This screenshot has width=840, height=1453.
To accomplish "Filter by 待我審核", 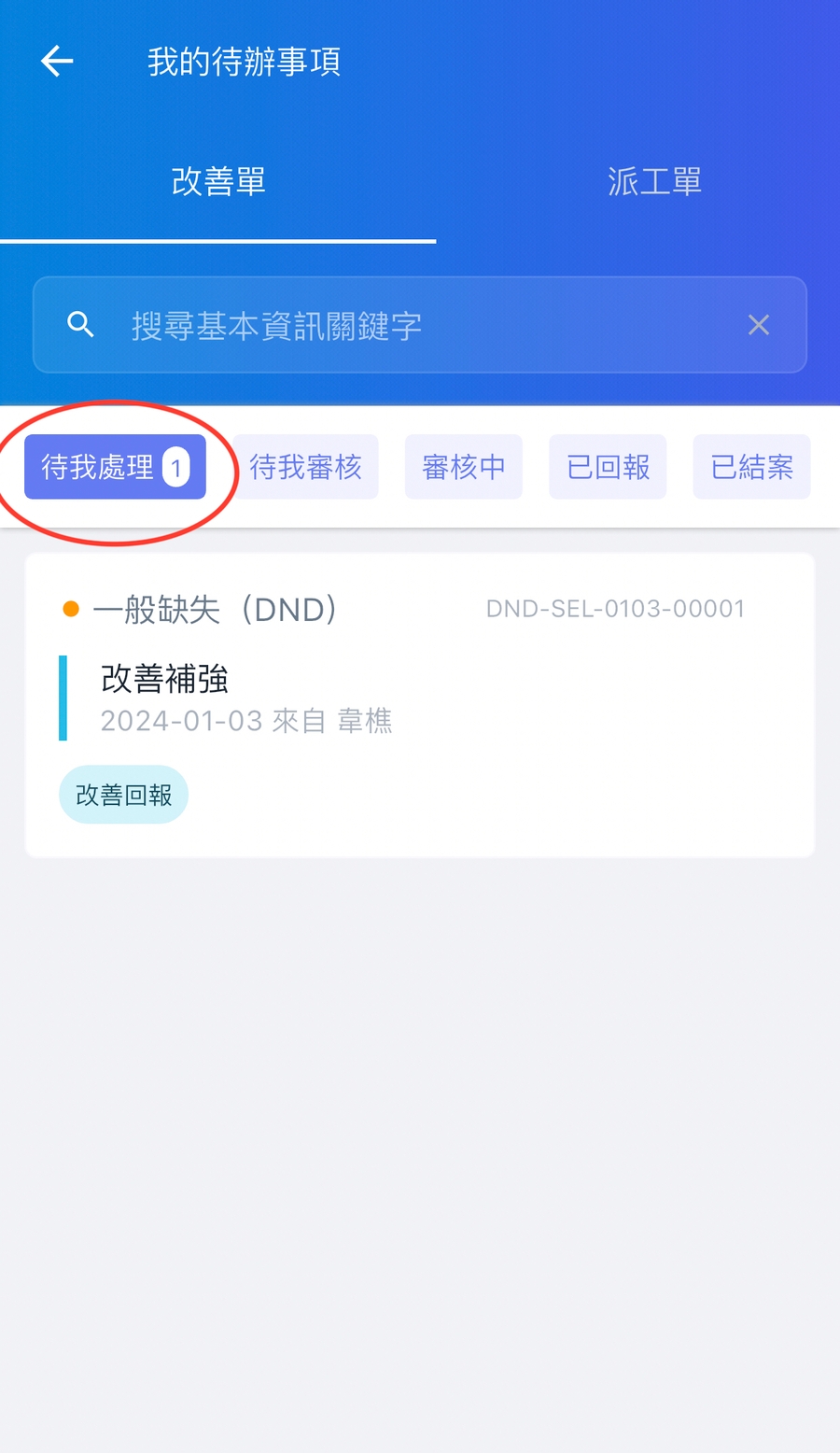I will click(x=305, y=467).
